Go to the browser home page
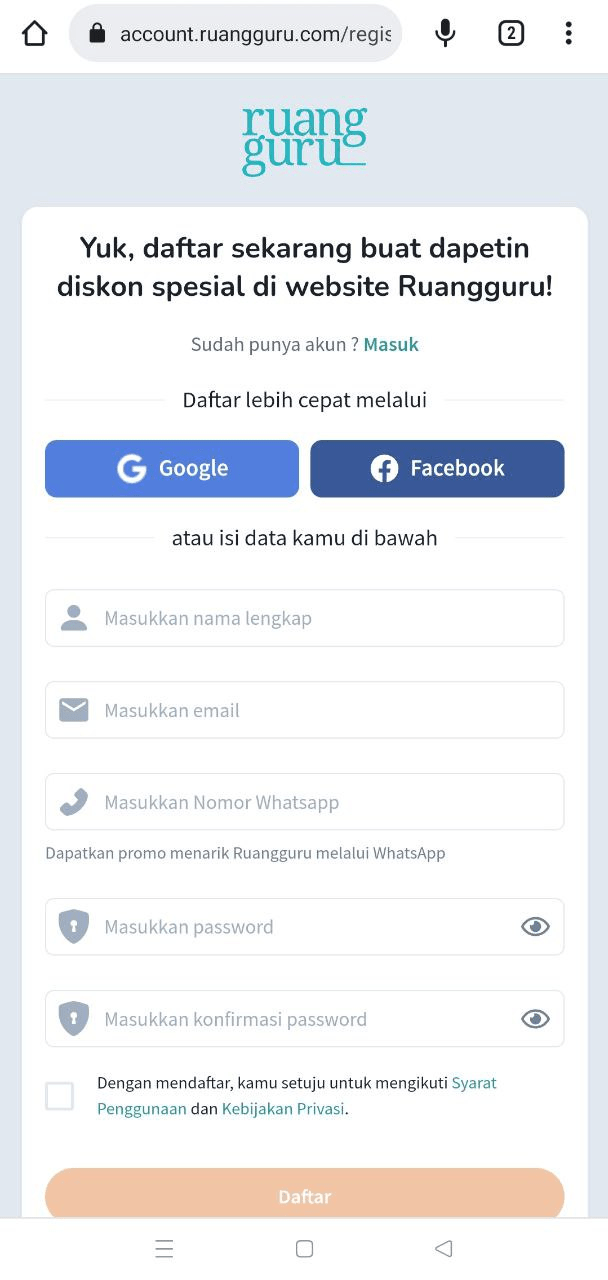 [x=34, y=34]
